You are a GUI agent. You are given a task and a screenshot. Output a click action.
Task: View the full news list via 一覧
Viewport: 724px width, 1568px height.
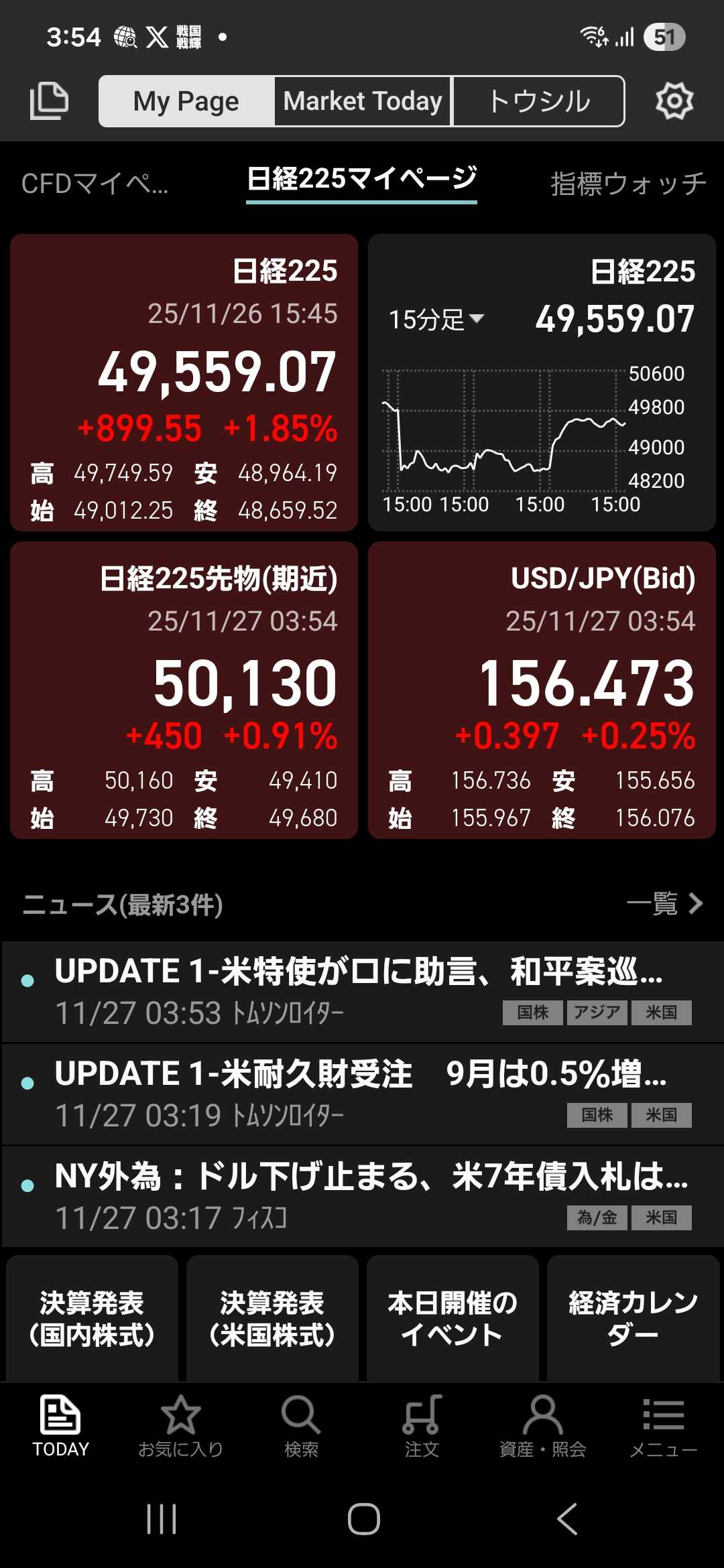[664, 903]
